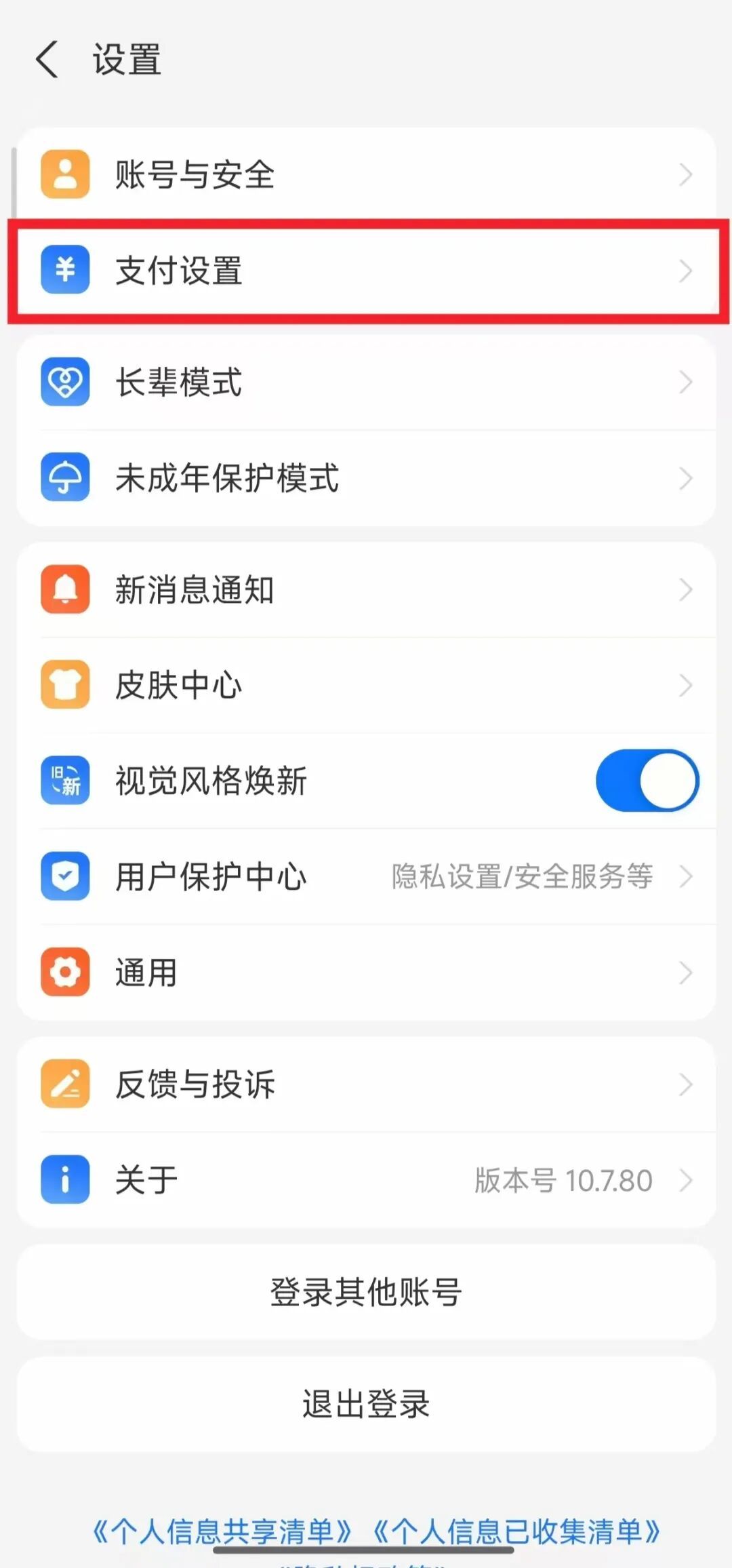732x1568 pixels.
Task: Open the 《个人信息已收集清单》 link
Action: tap(516, 1530)
